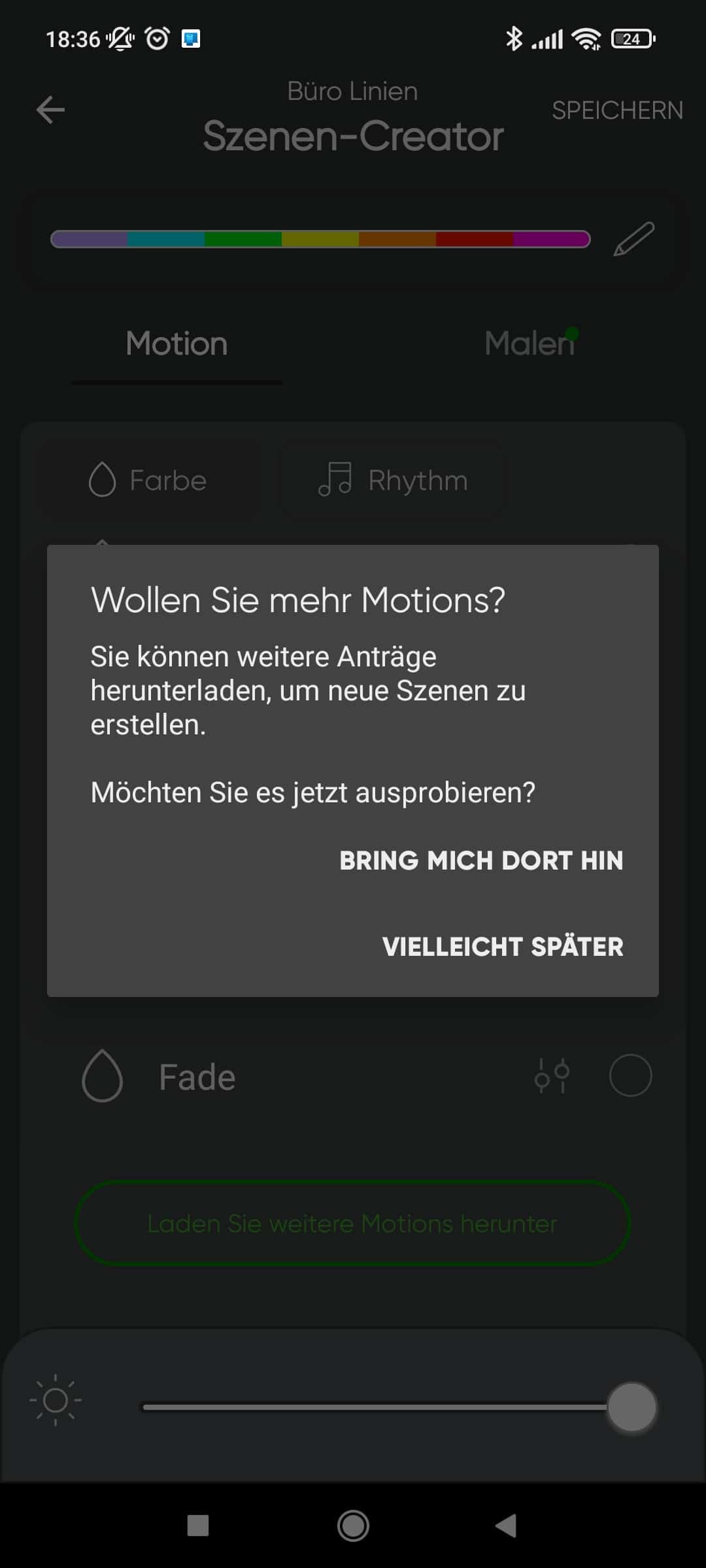The height and width of the screenshot is (1568, 706).
Task: Go back with the top-left arrow
Action: coord(50,110)
